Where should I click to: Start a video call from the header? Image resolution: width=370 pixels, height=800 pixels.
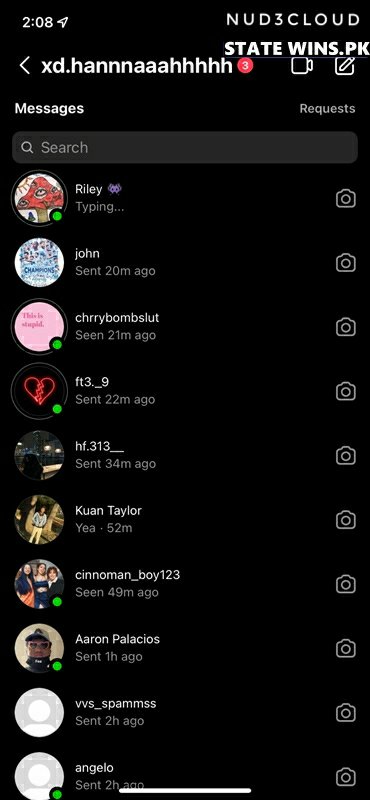tap(302, 65)
